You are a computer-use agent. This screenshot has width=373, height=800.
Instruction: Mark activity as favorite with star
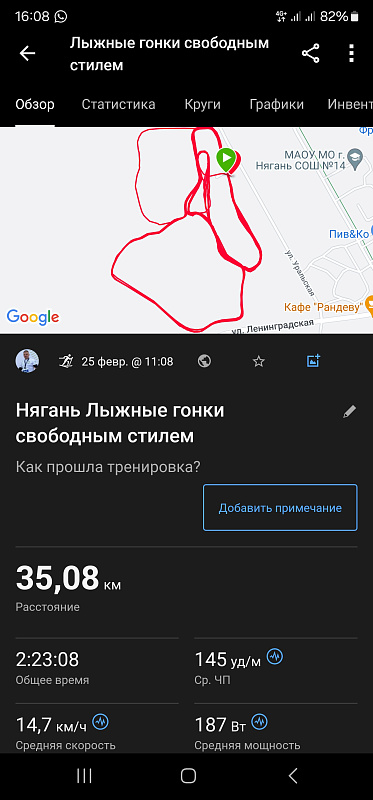tap(259, 362)
